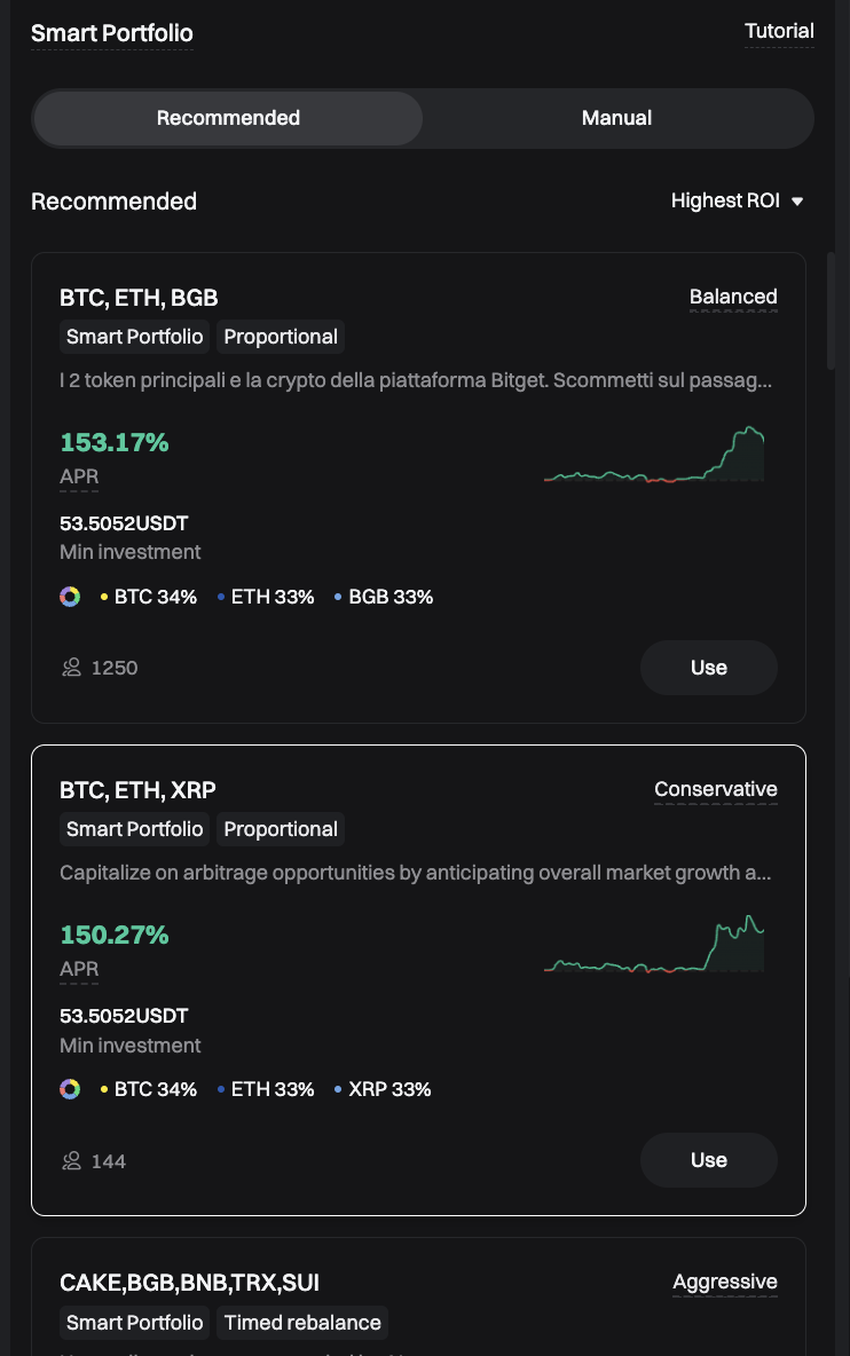Show APR info for 153.17% portfolio
The image size is (850, 1356).
pos(79,477)
